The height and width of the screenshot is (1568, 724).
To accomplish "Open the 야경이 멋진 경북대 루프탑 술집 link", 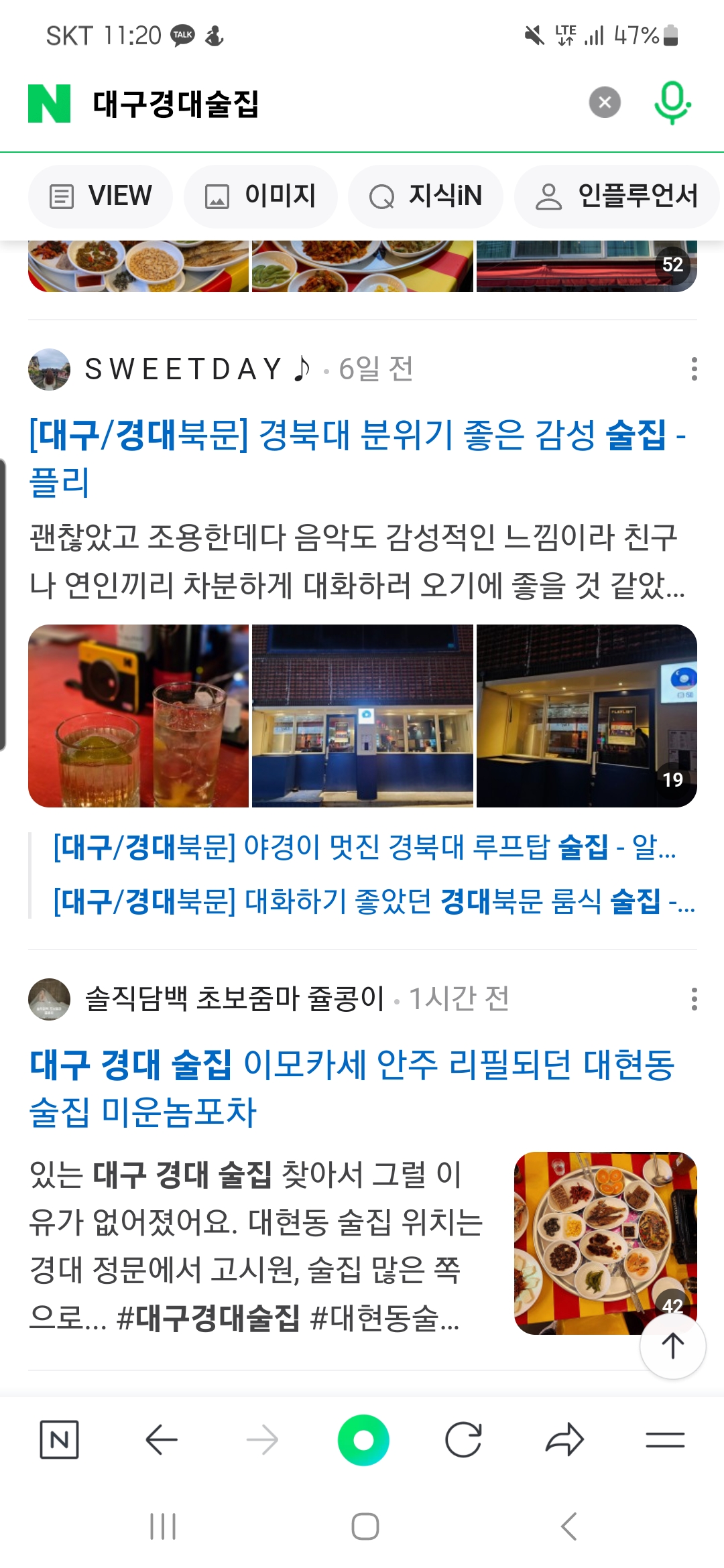I will pyautogui.click(x=365, y=847).
